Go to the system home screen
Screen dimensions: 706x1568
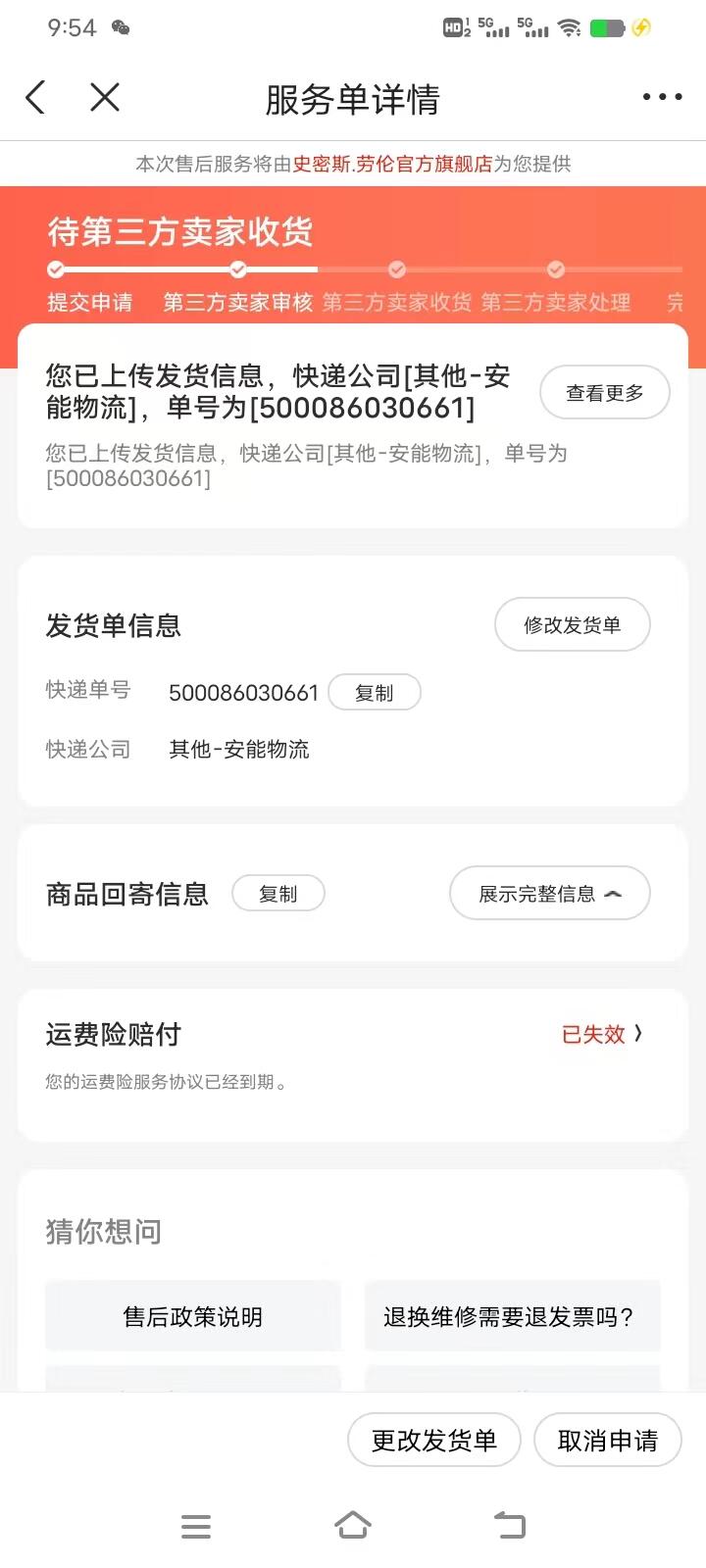[353, 1526]
